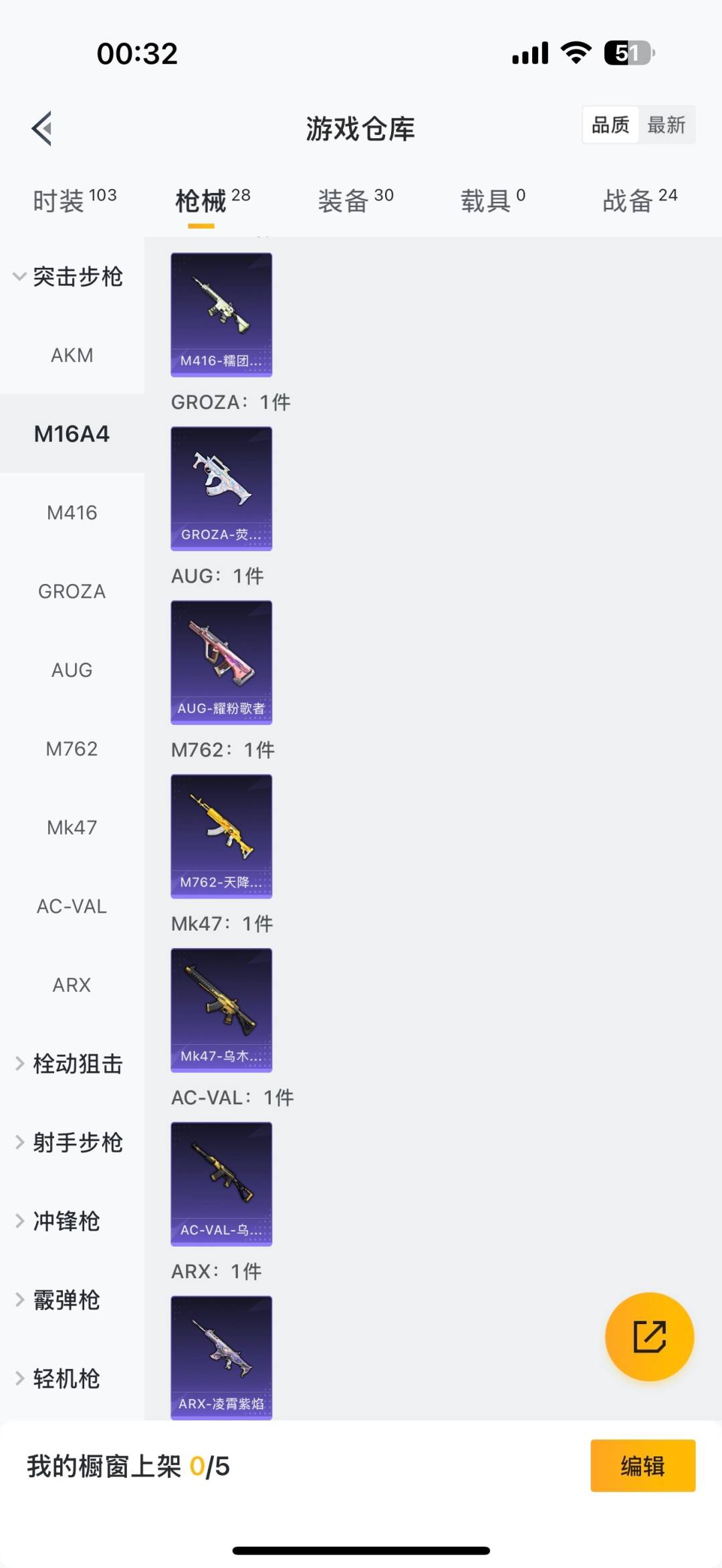Select Mk47 in the weapon list
The image size is (722, 1568).
(72, 828)
